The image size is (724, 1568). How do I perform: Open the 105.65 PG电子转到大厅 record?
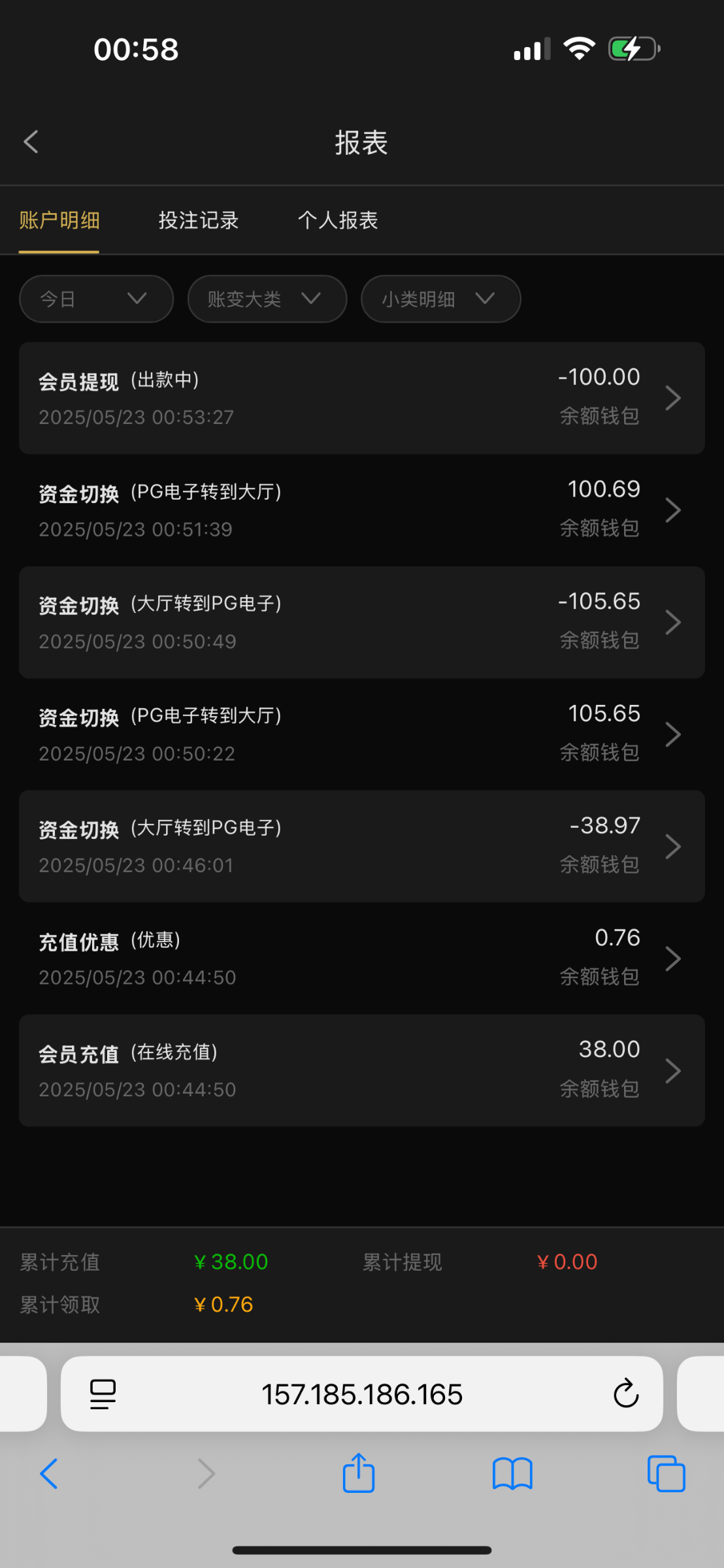362,734
